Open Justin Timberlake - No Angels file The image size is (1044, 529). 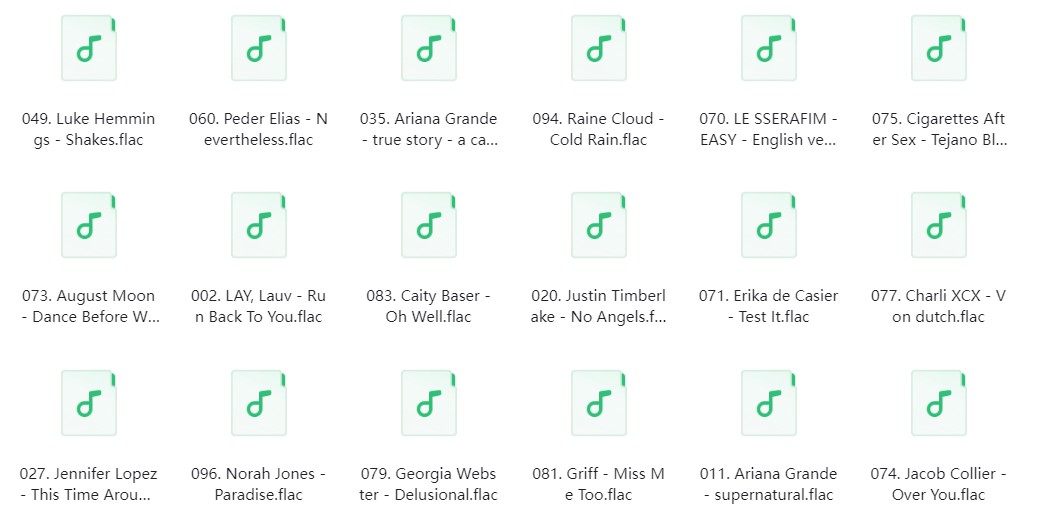[x=599, y=225]
